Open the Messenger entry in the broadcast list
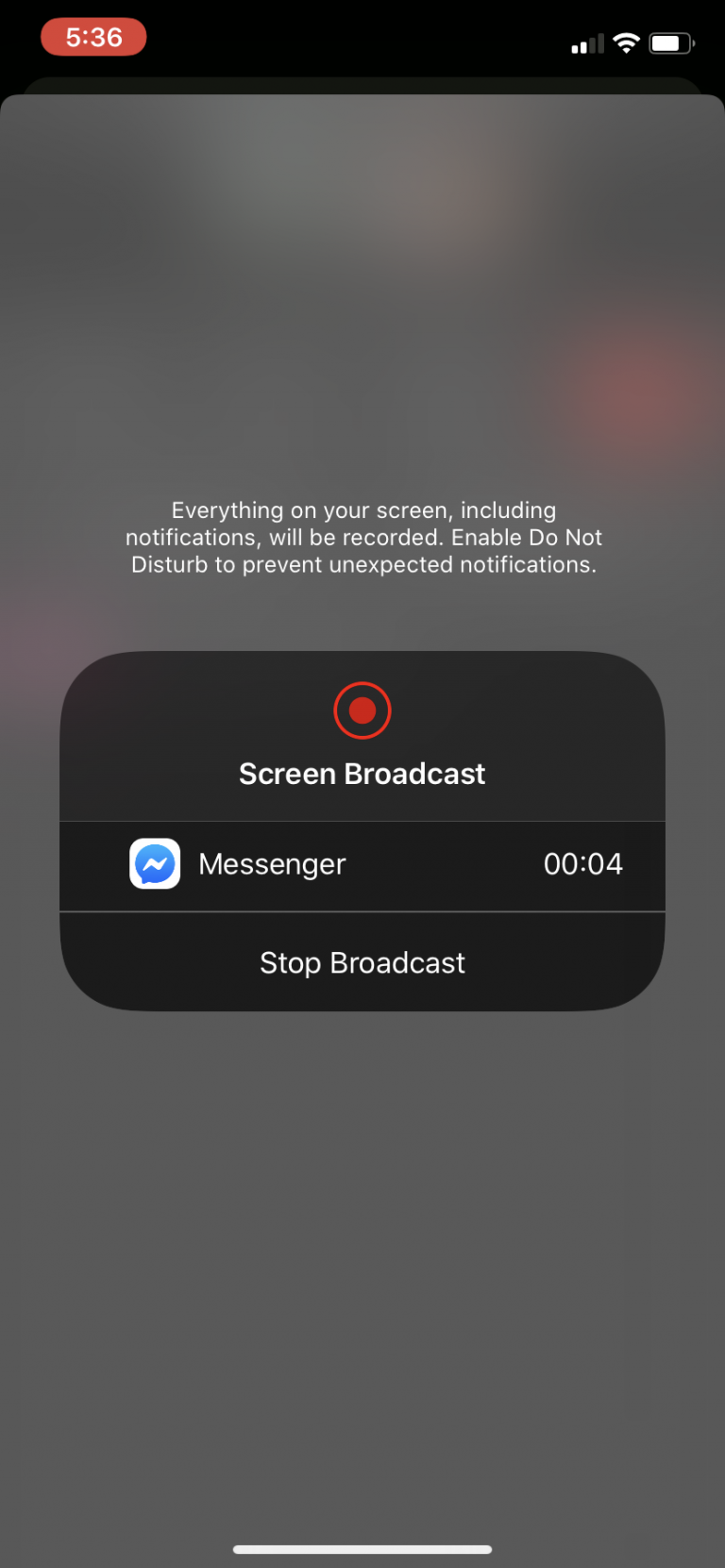Viewport: 725px width, 1568px height. (362, 864)
